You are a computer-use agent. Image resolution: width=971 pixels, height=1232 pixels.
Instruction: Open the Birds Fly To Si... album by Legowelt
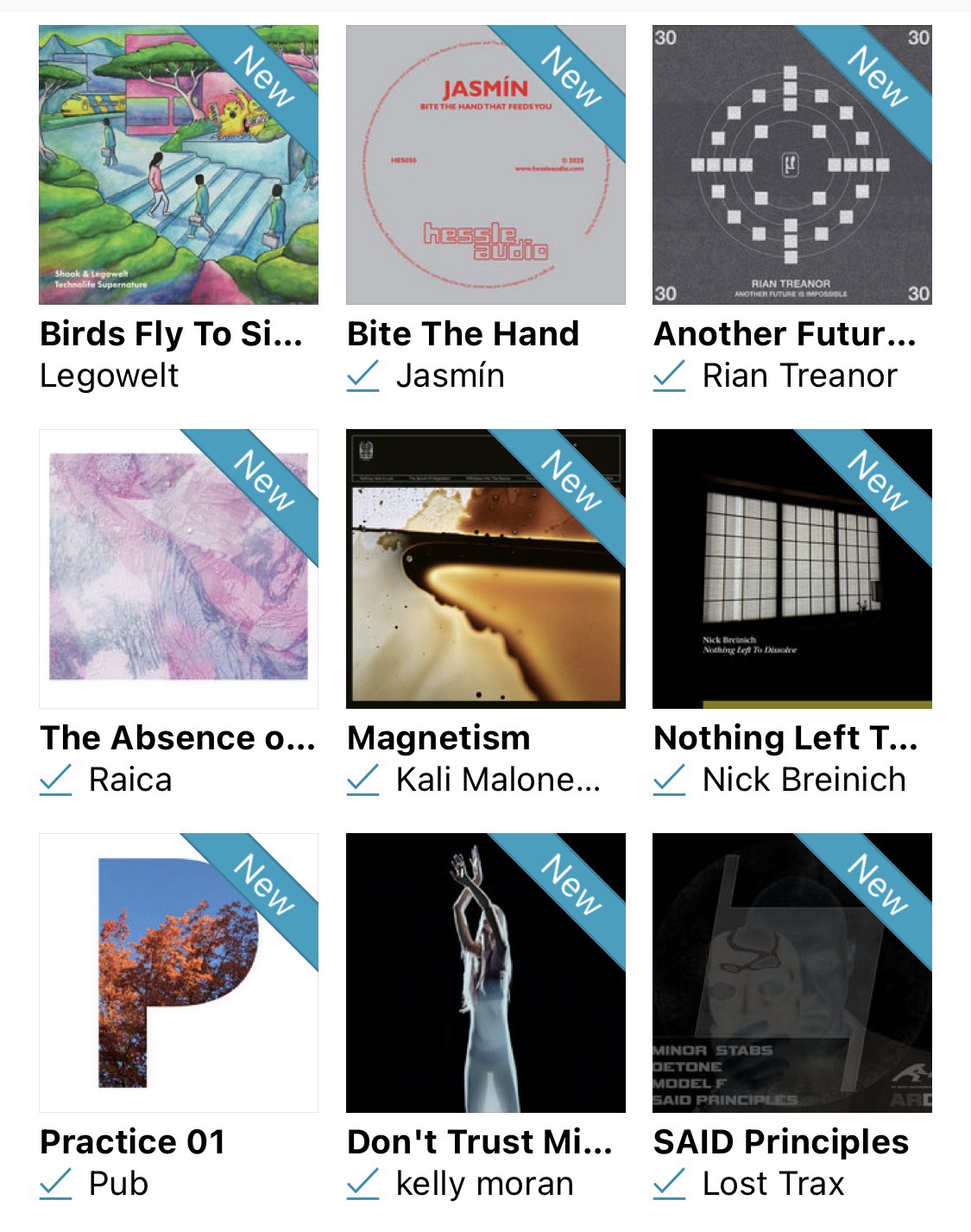tap(179, 165)
